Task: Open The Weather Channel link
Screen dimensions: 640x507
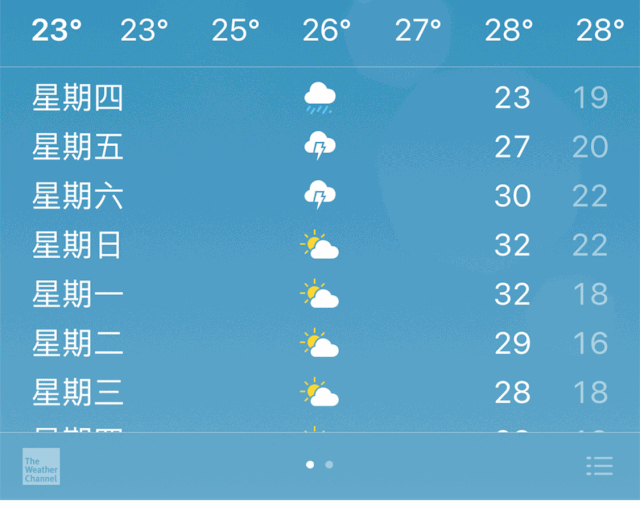Action: click(x=41, y=466)
